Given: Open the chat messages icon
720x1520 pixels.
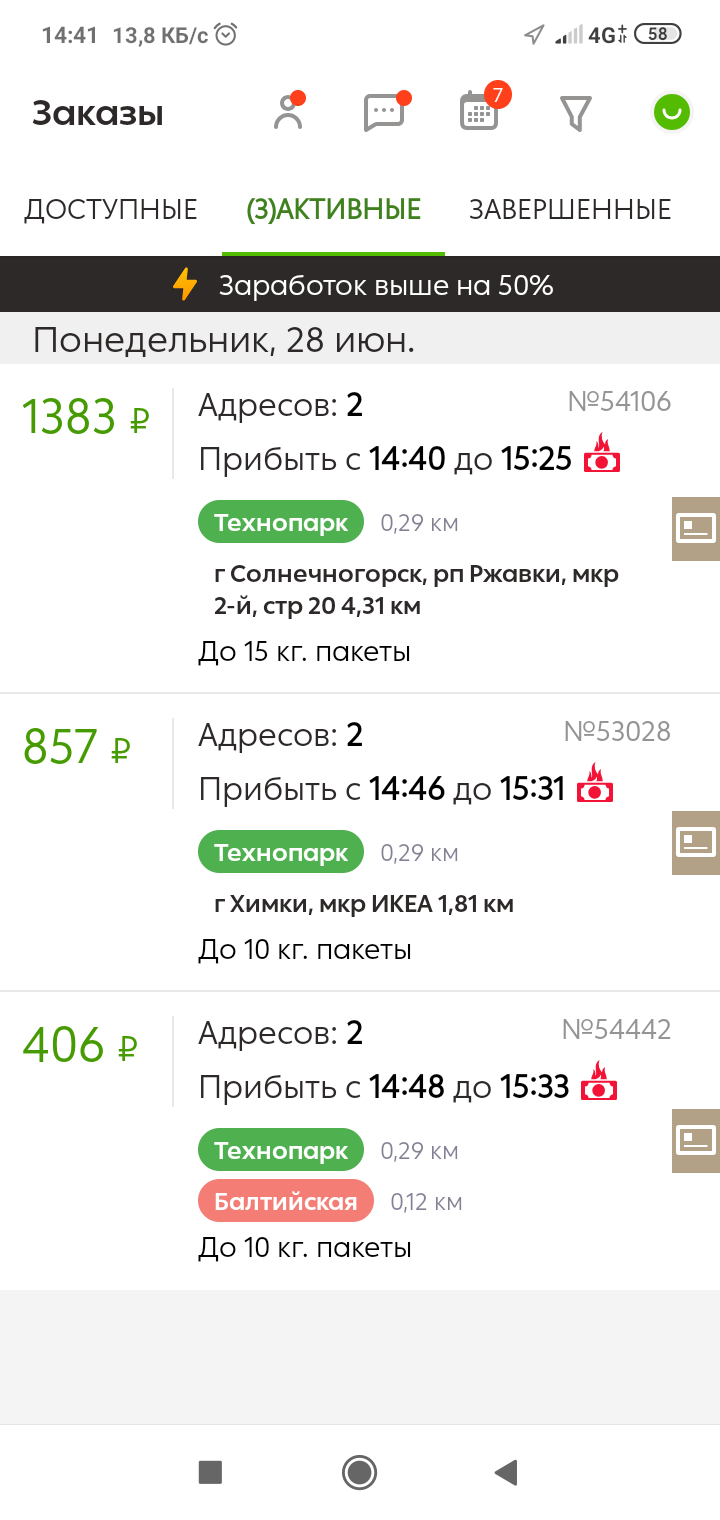Looking at the screenshot, I should 384,113.
